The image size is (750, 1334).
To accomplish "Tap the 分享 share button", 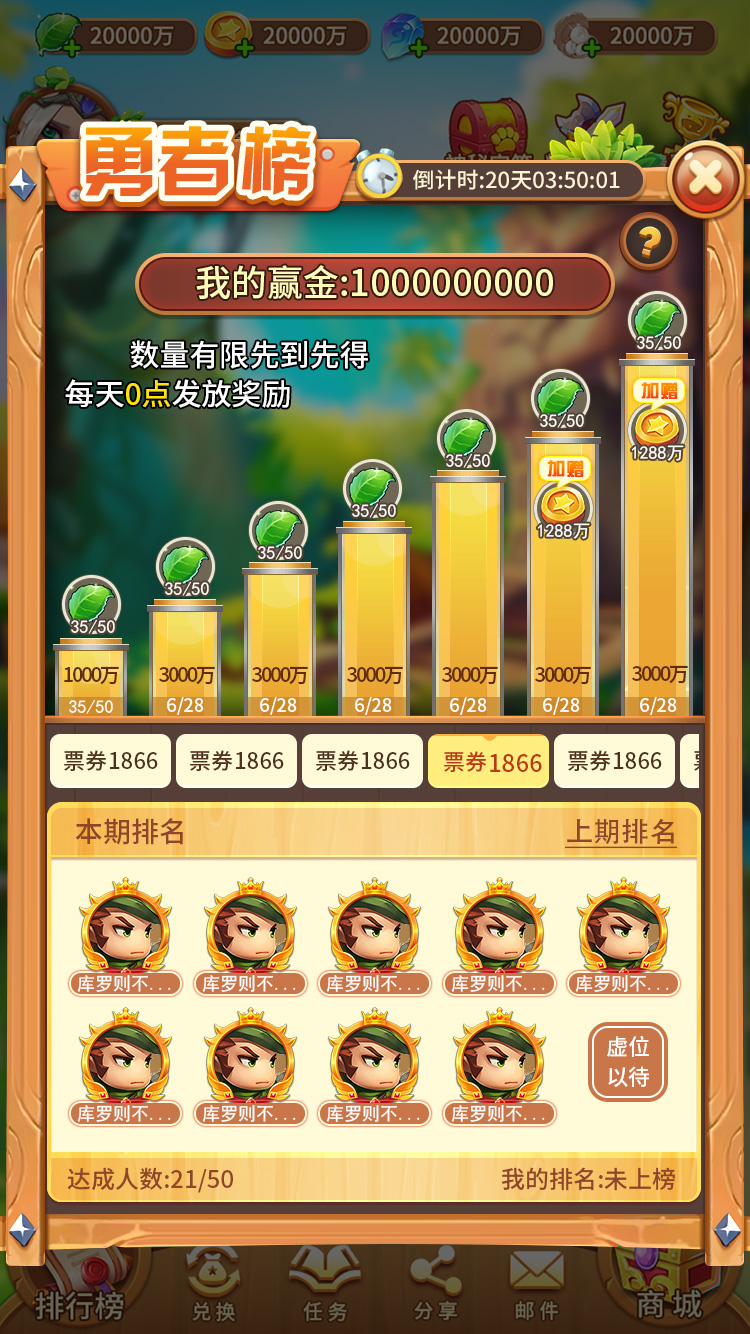I will click(x=435, y=1290).
